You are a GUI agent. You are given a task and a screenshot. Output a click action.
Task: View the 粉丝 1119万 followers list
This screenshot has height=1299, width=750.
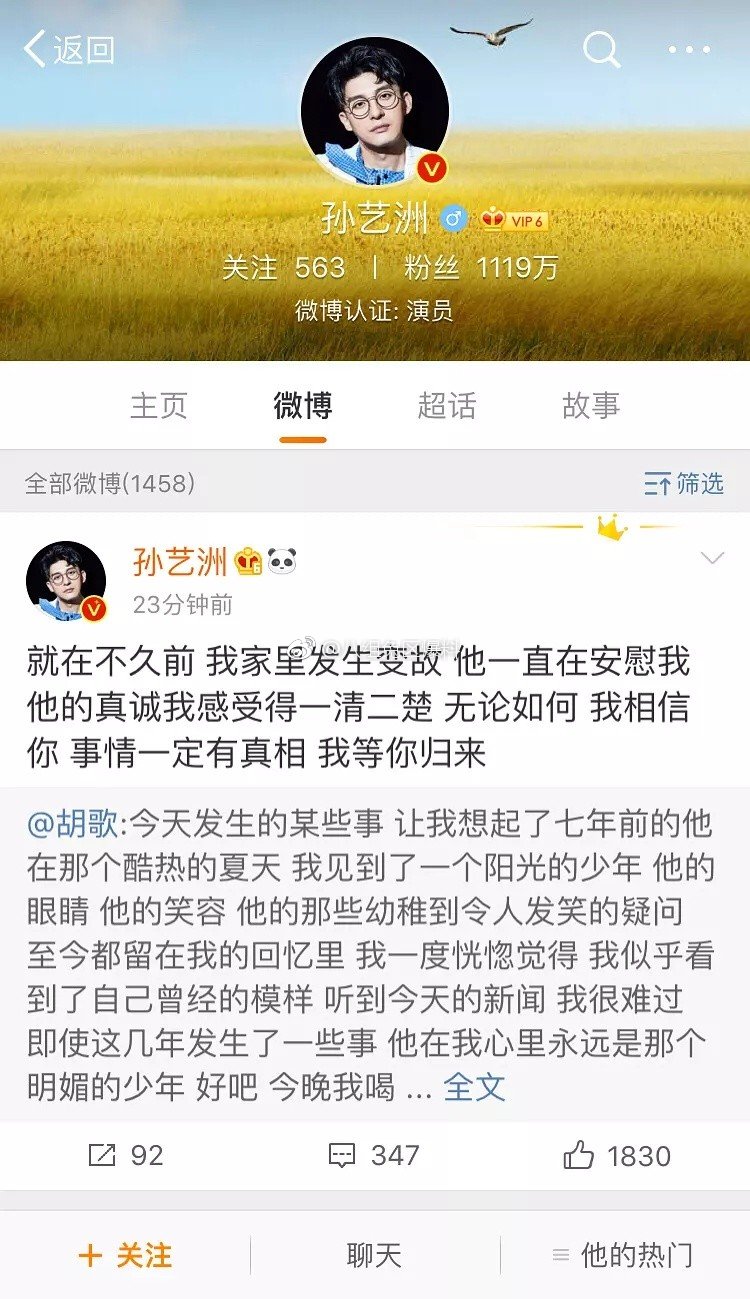481,268
